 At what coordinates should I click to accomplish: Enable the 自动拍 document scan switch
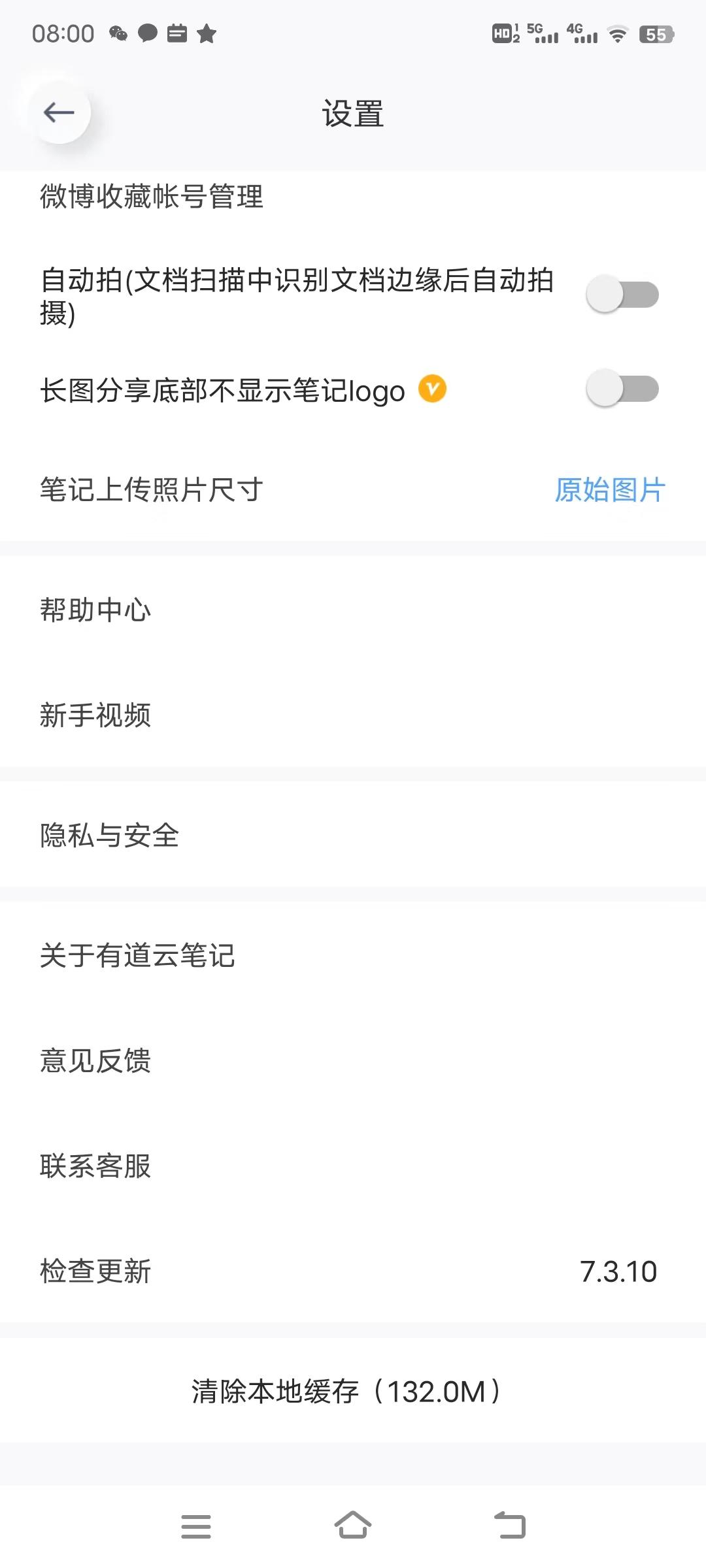622,295
